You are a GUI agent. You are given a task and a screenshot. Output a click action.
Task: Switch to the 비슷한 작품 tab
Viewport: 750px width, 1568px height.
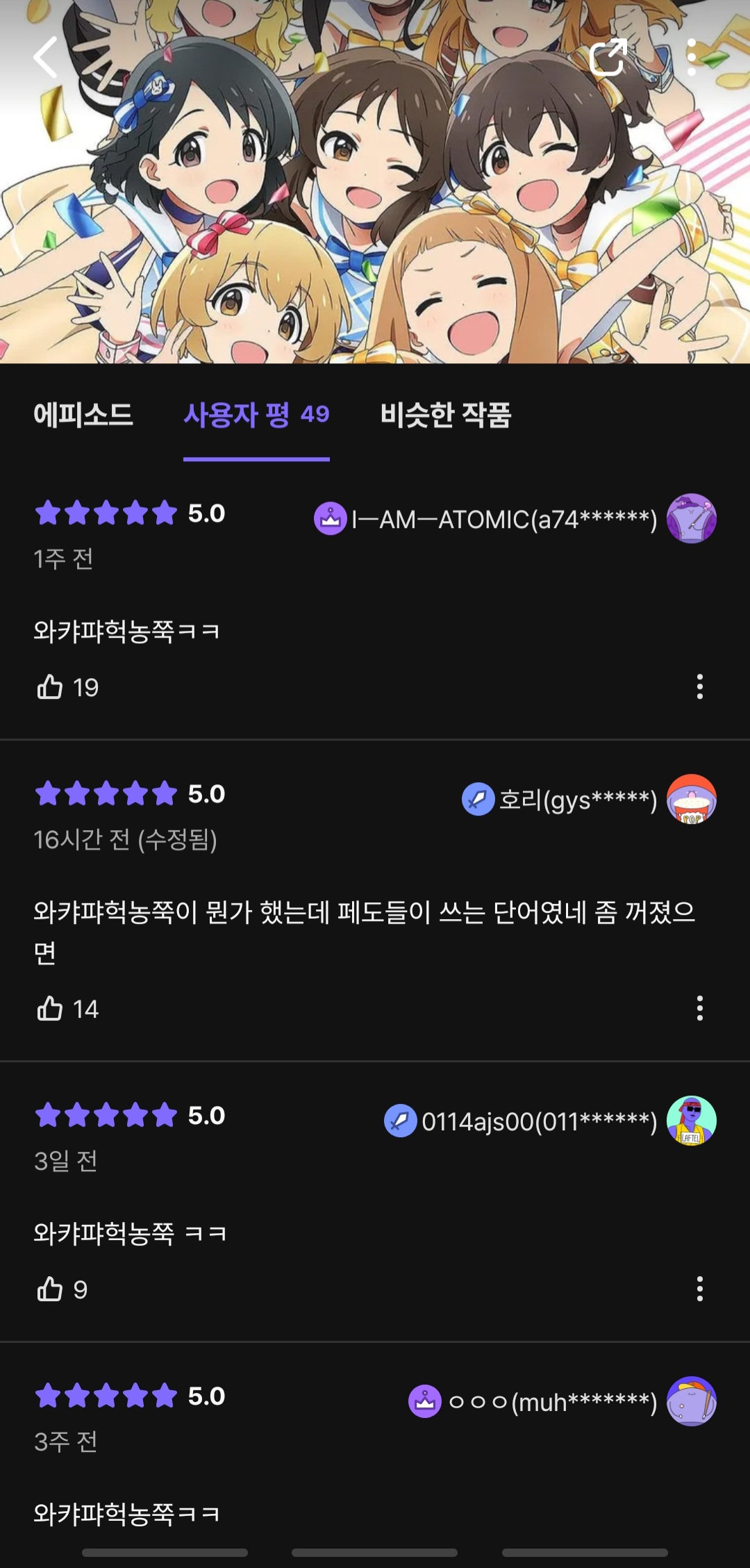click(446, 415)
